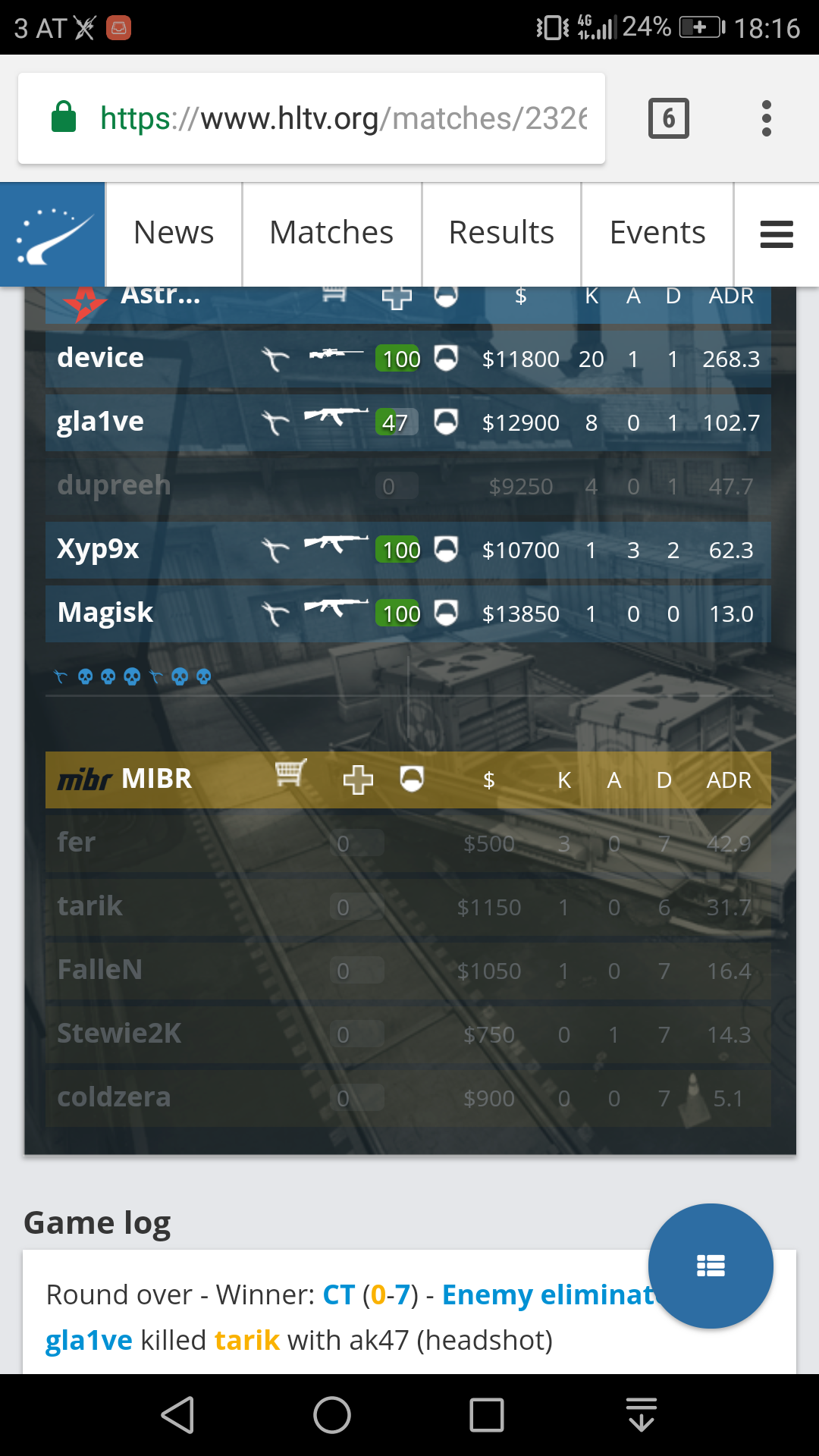Open gla1ve's link in game log

click(89, 1340)
